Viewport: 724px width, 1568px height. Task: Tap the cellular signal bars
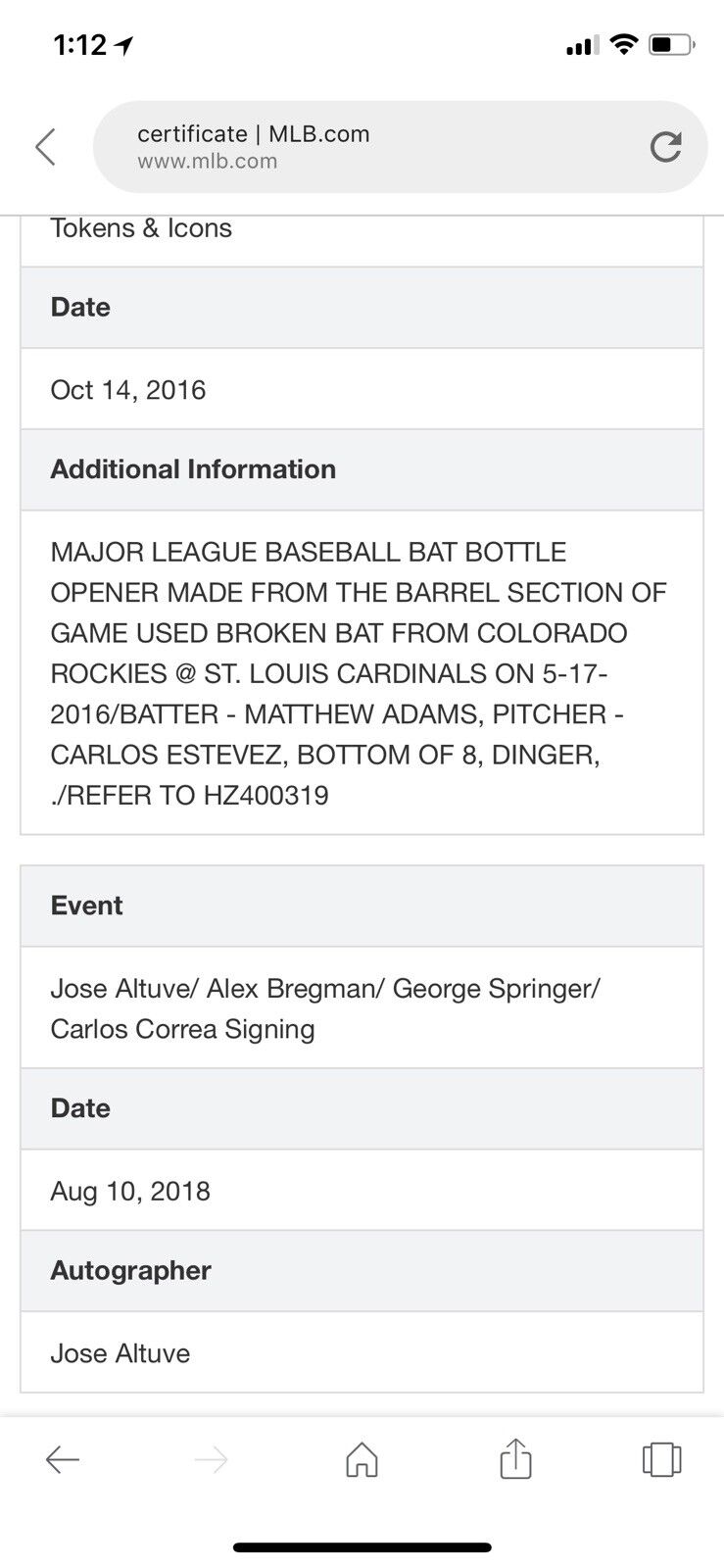pos(580,44)
